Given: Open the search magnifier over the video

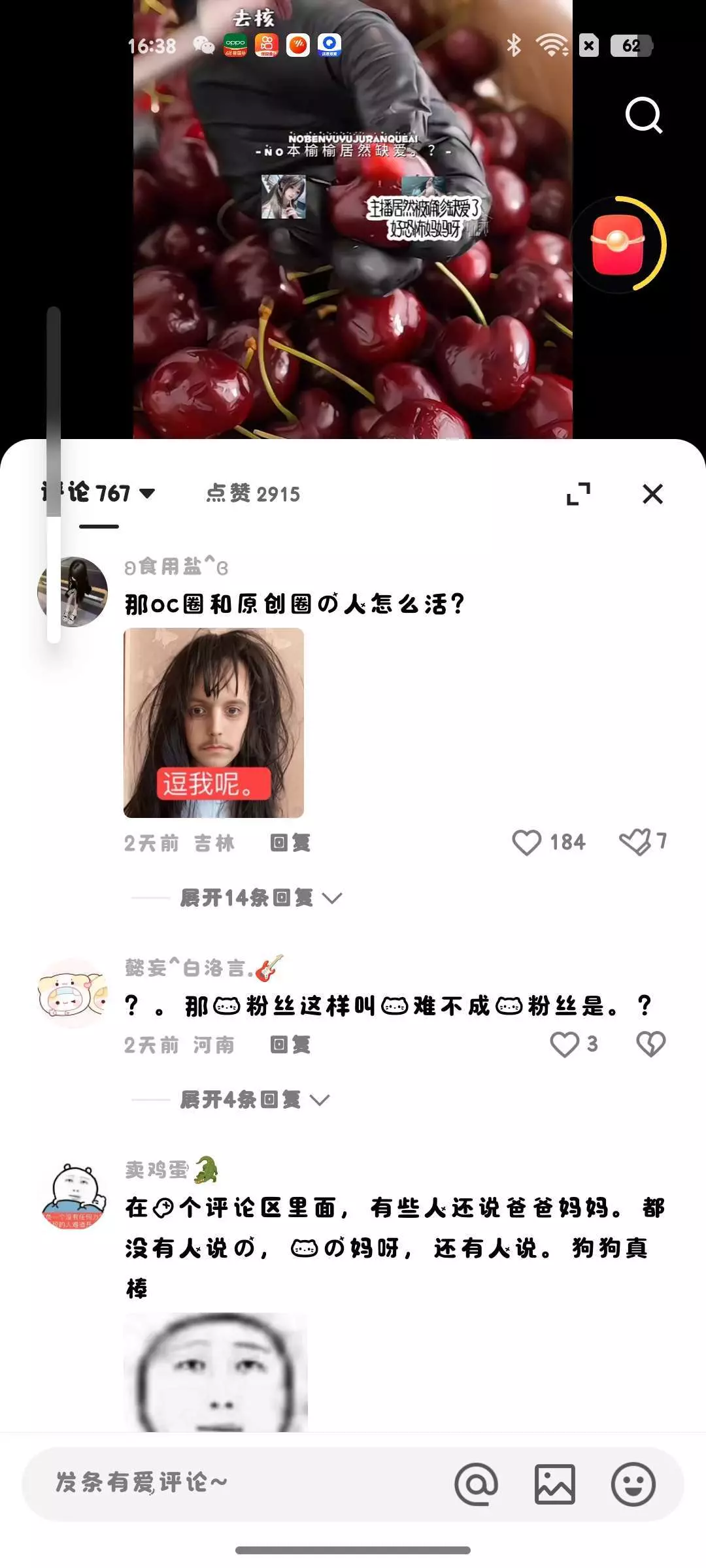Looking at the screenshot, I should [x=644, y=116].
